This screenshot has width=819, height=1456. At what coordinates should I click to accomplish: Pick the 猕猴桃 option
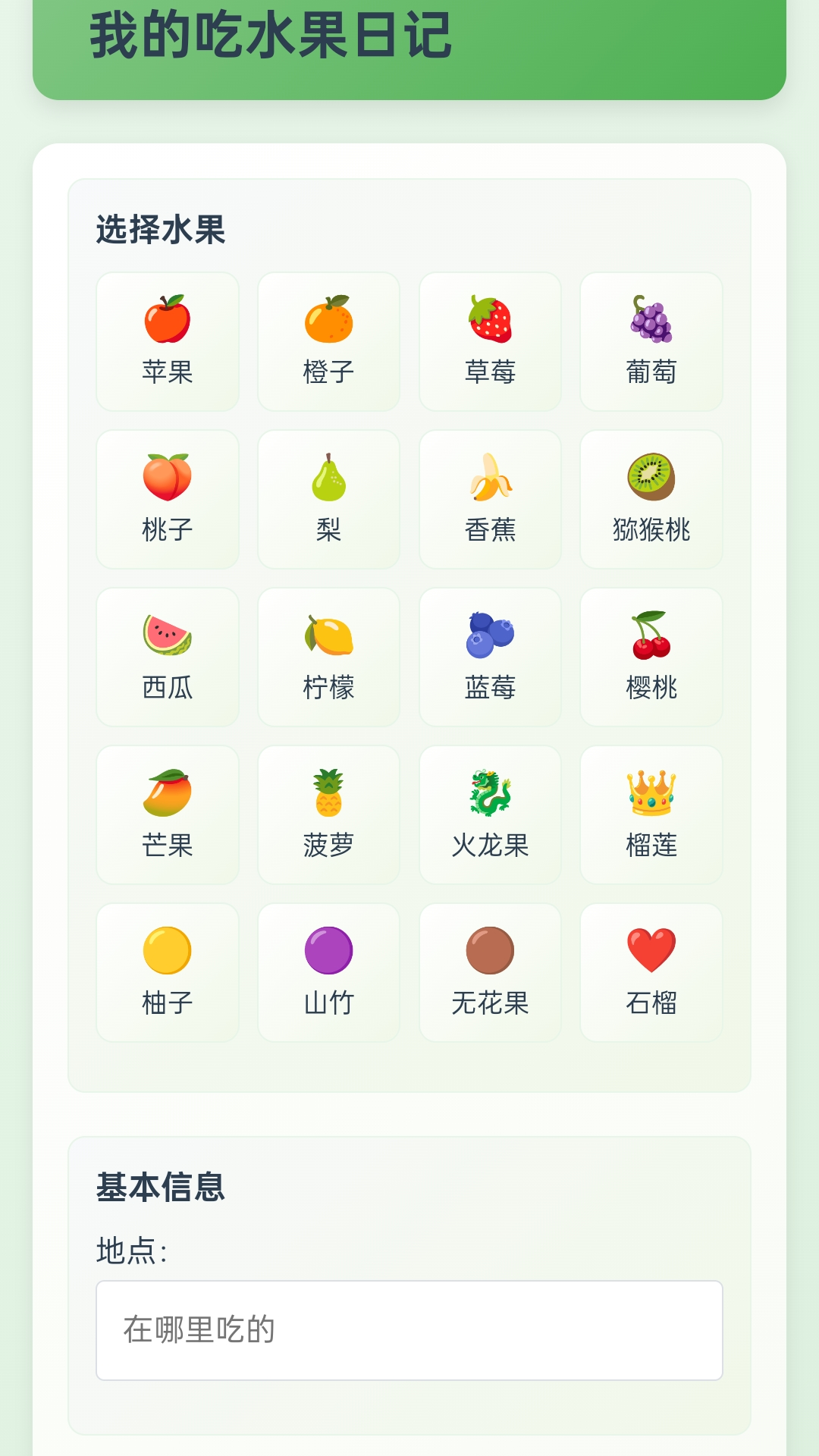(651, 499)
